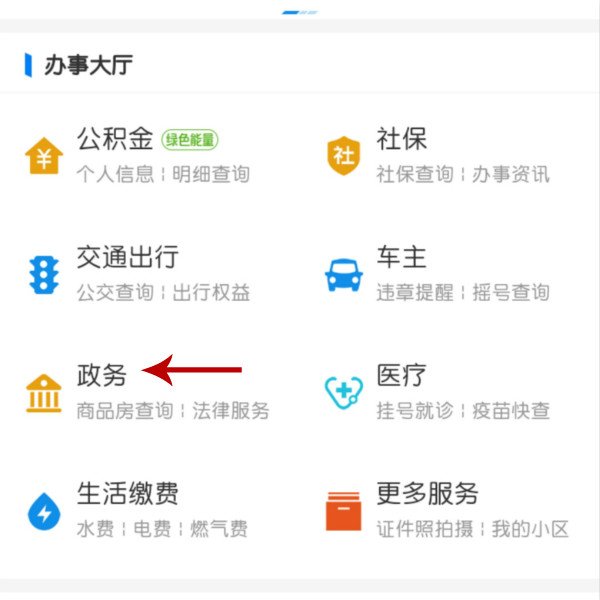
Task: Tap the 出行权益 link under 交通出行
Action: coord(211,292)
